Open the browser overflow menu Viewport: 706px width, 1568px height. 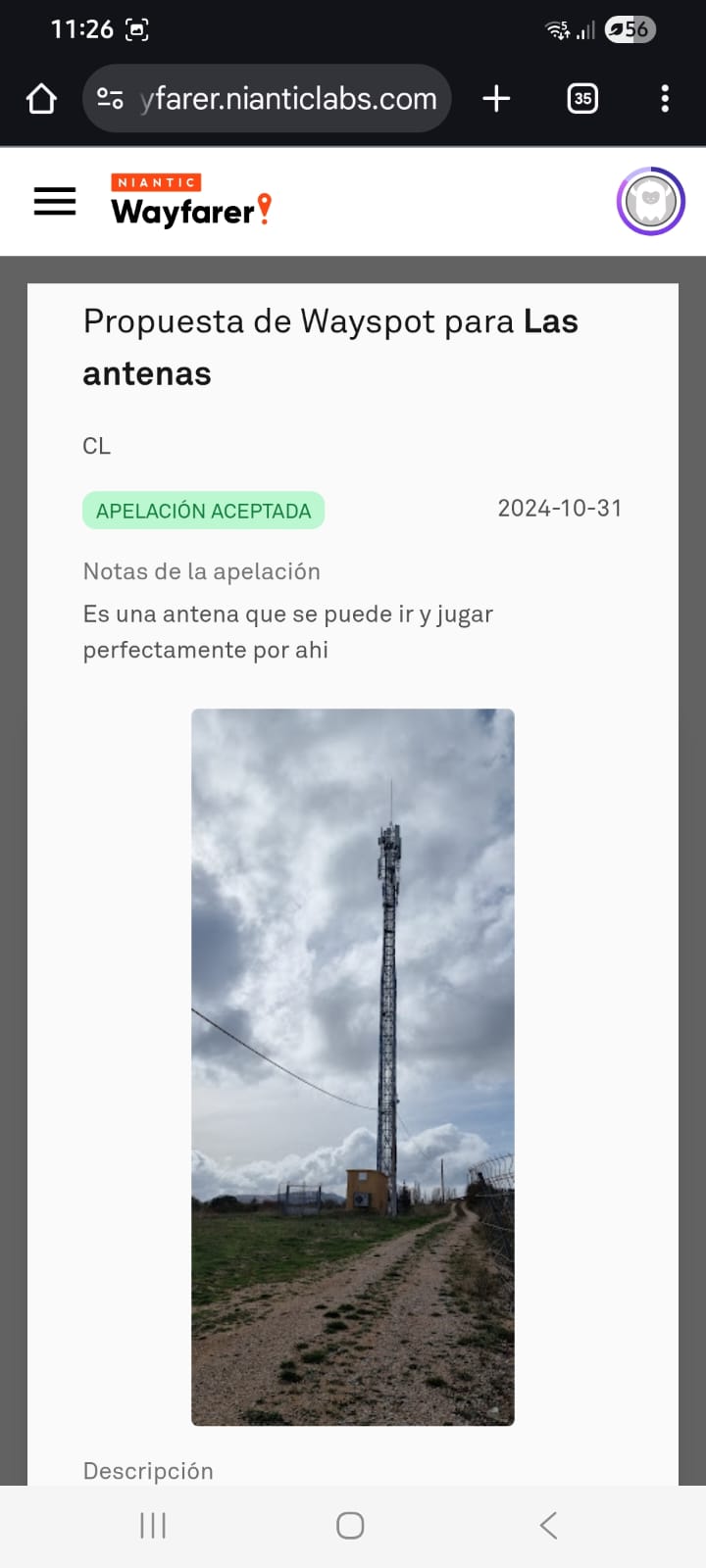pyautogui.click(x=665, y=99)
